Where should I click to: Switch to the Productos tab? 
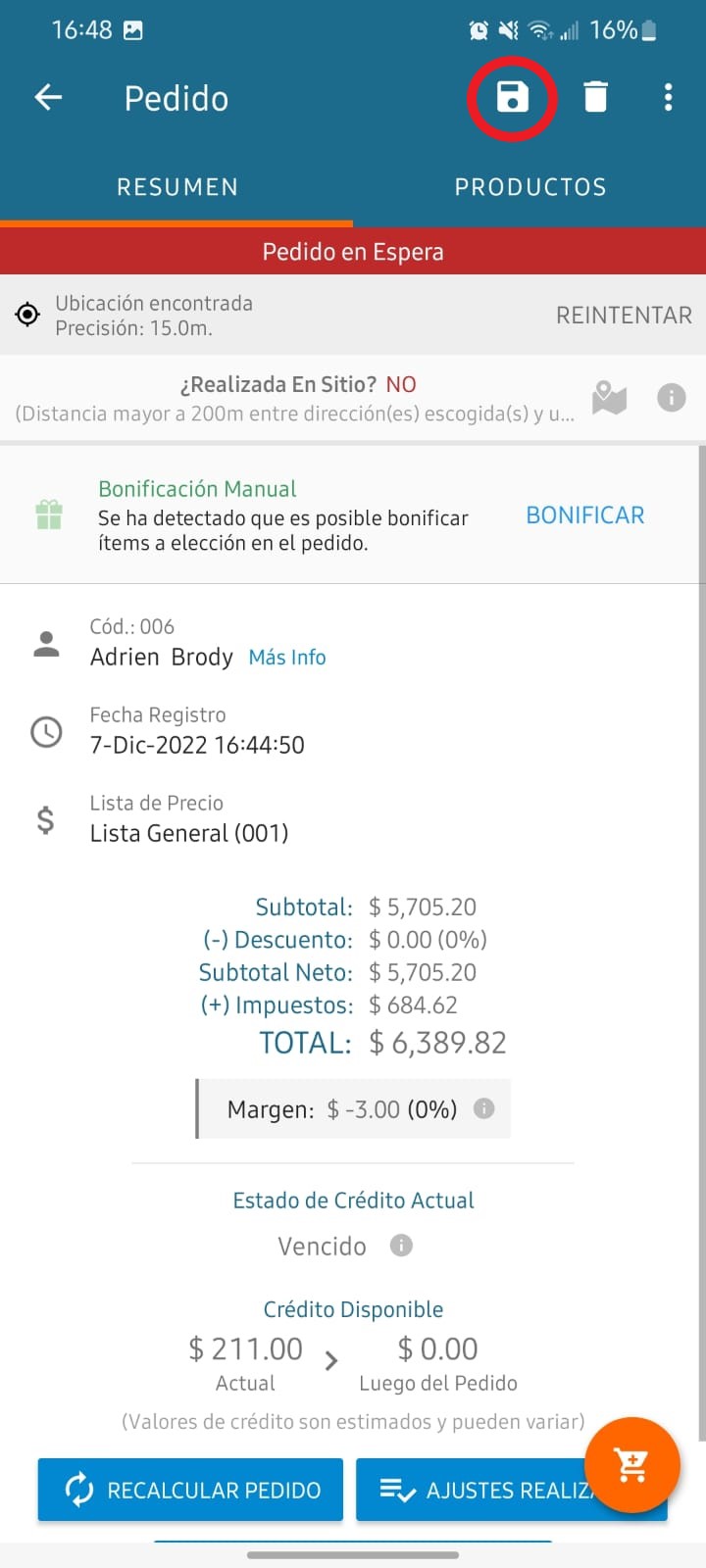coord(530,187)
